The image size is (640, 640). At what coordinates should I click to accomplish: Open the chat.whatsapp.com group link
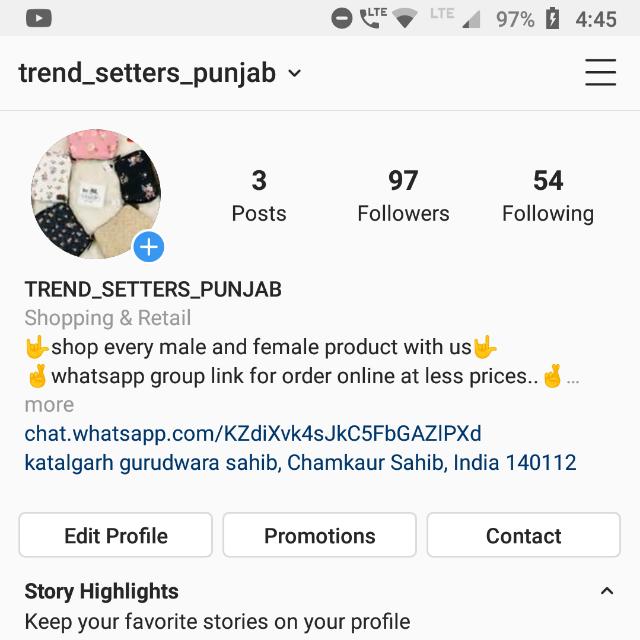click(253, 433)
